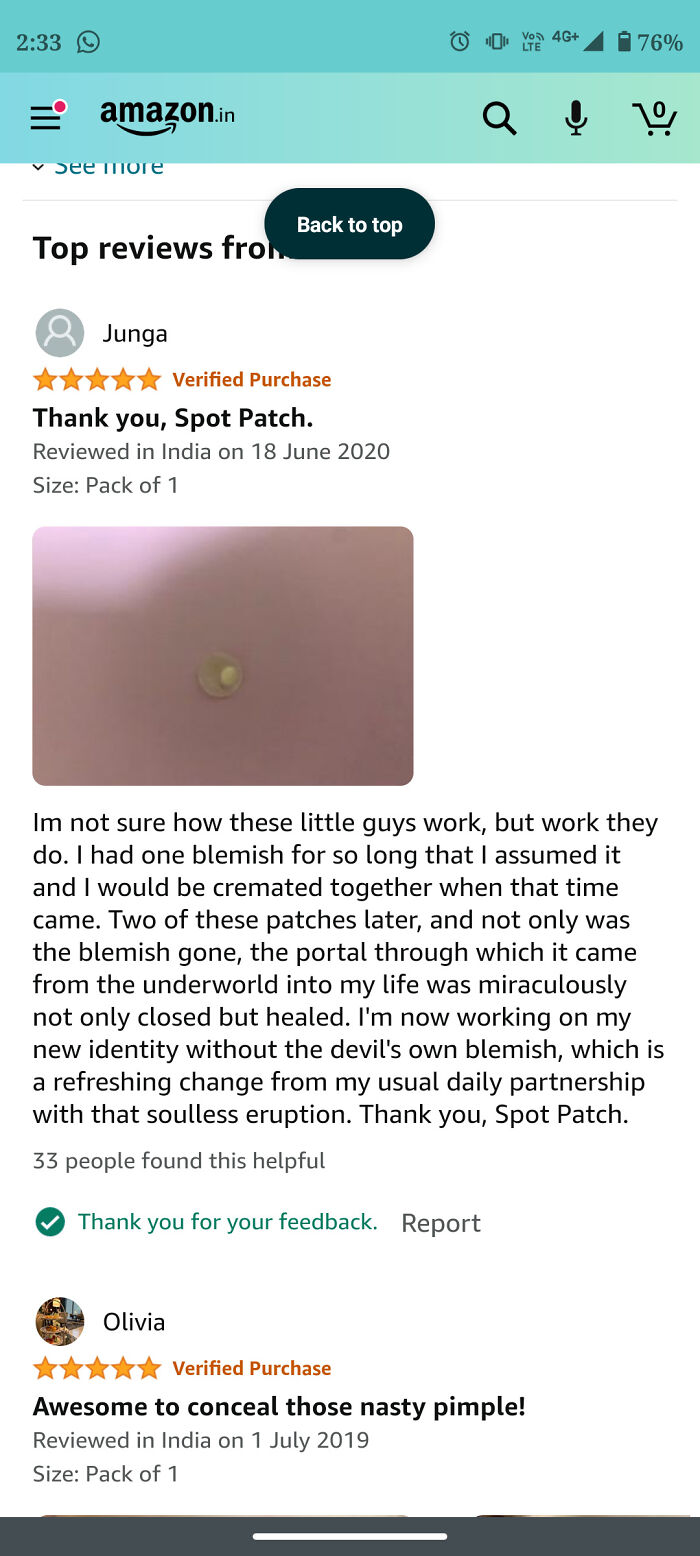Open Olivia's reviewer profile
Screen dimensions: 700x1556
(x=101, y=1322)
